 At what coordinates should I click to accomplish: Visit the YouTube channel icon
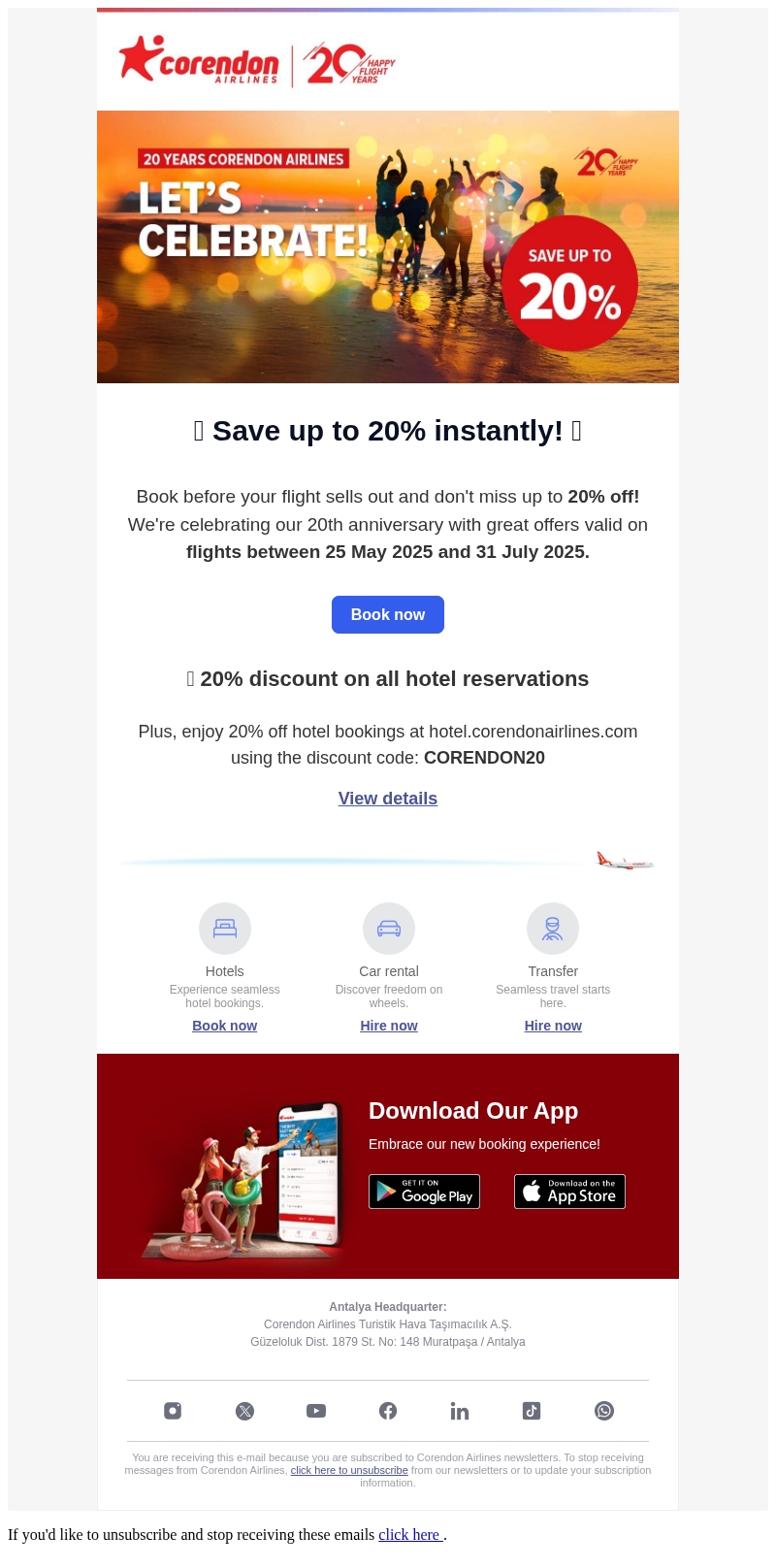[316, 1411]
